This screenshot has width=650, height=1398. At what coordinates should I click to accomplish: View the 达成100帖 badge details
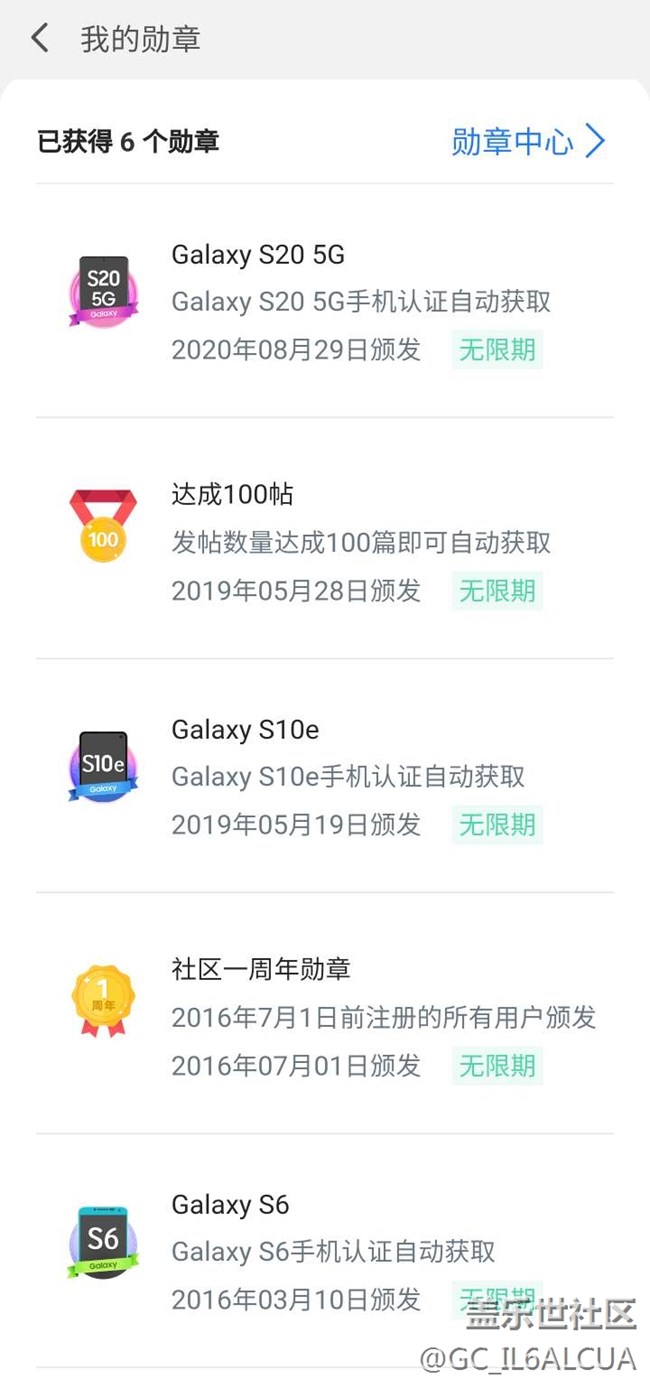pos(324,542)
